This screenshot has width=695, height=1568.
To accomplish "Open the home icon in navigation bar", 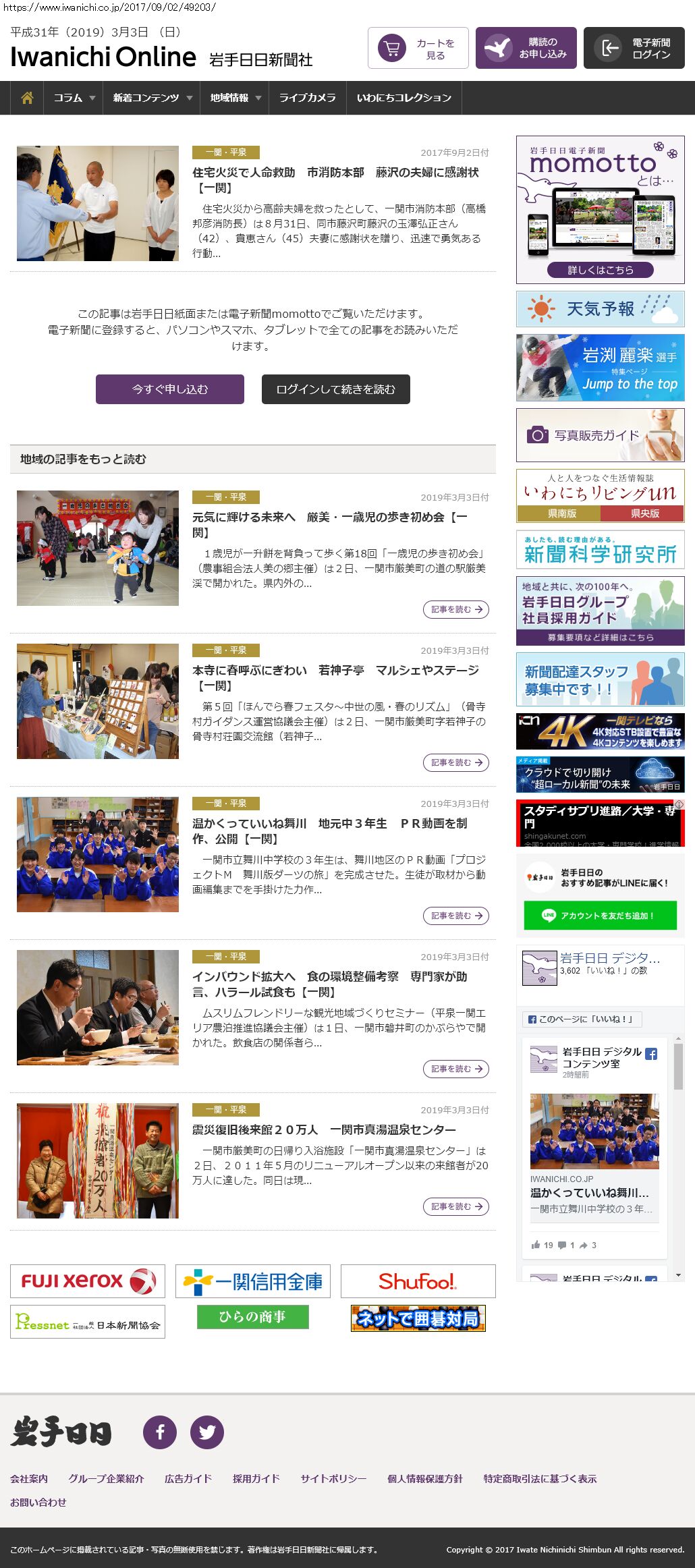I will coord(27,98).
